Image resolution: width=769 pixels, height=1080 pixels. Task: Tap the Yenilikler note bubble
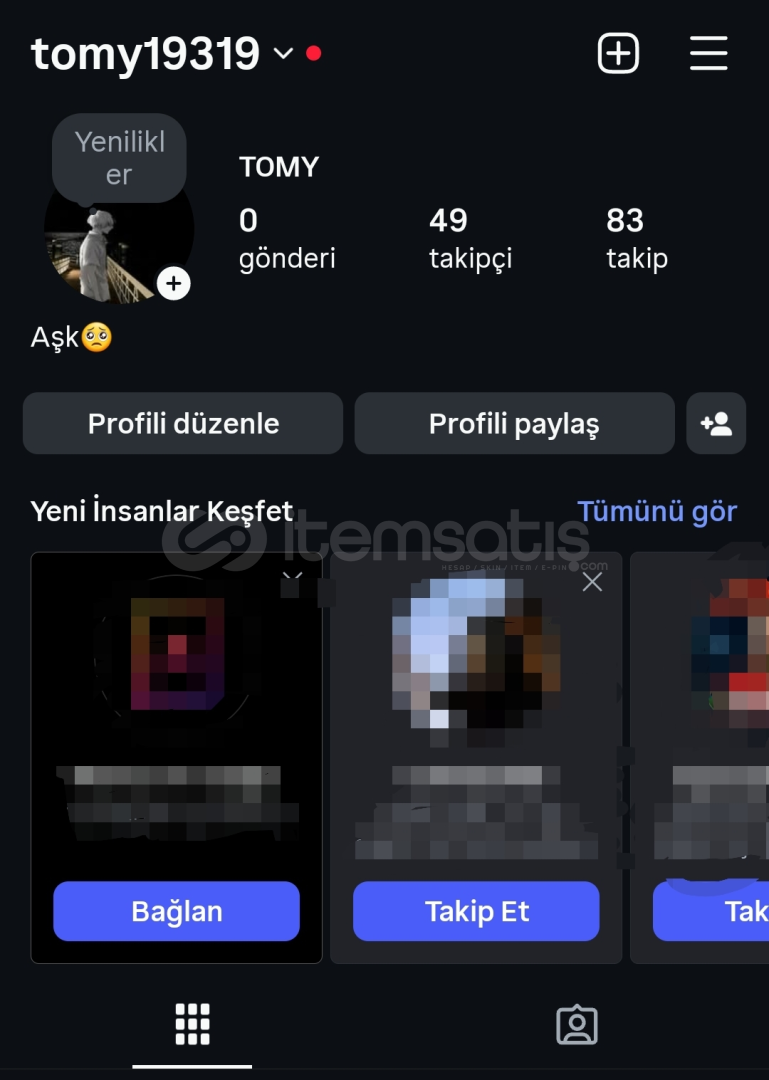tap(119, 158)
